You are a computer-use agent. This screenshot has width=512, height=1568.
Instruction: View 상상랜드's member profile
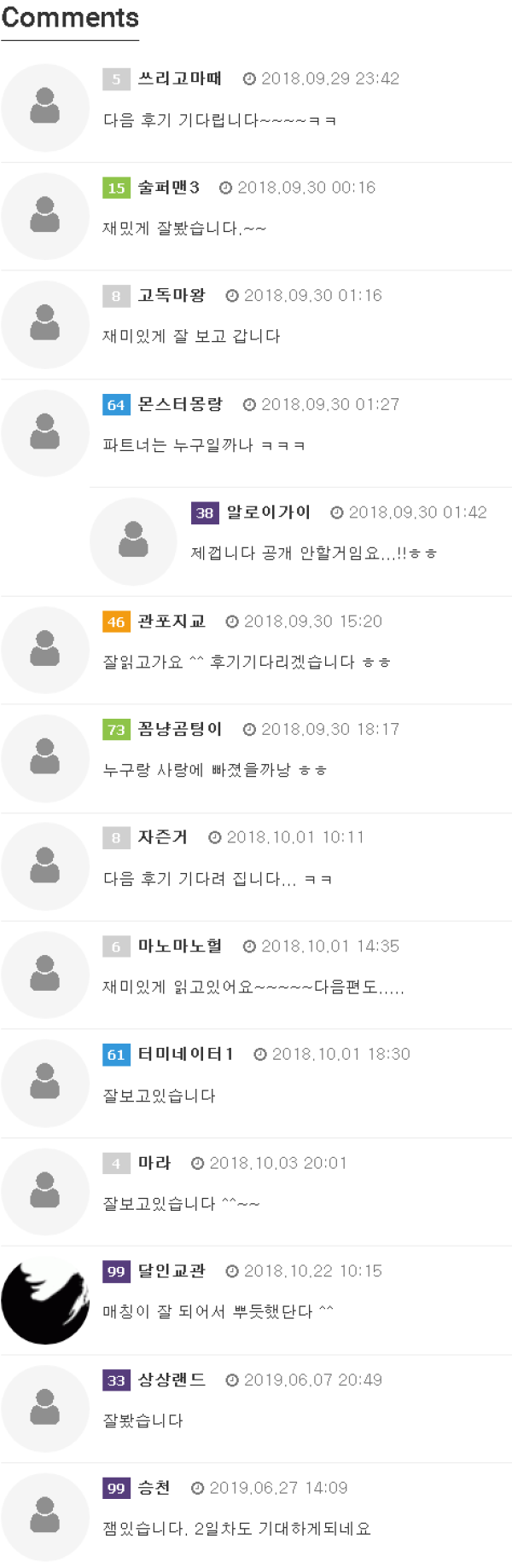point(172,1380)
